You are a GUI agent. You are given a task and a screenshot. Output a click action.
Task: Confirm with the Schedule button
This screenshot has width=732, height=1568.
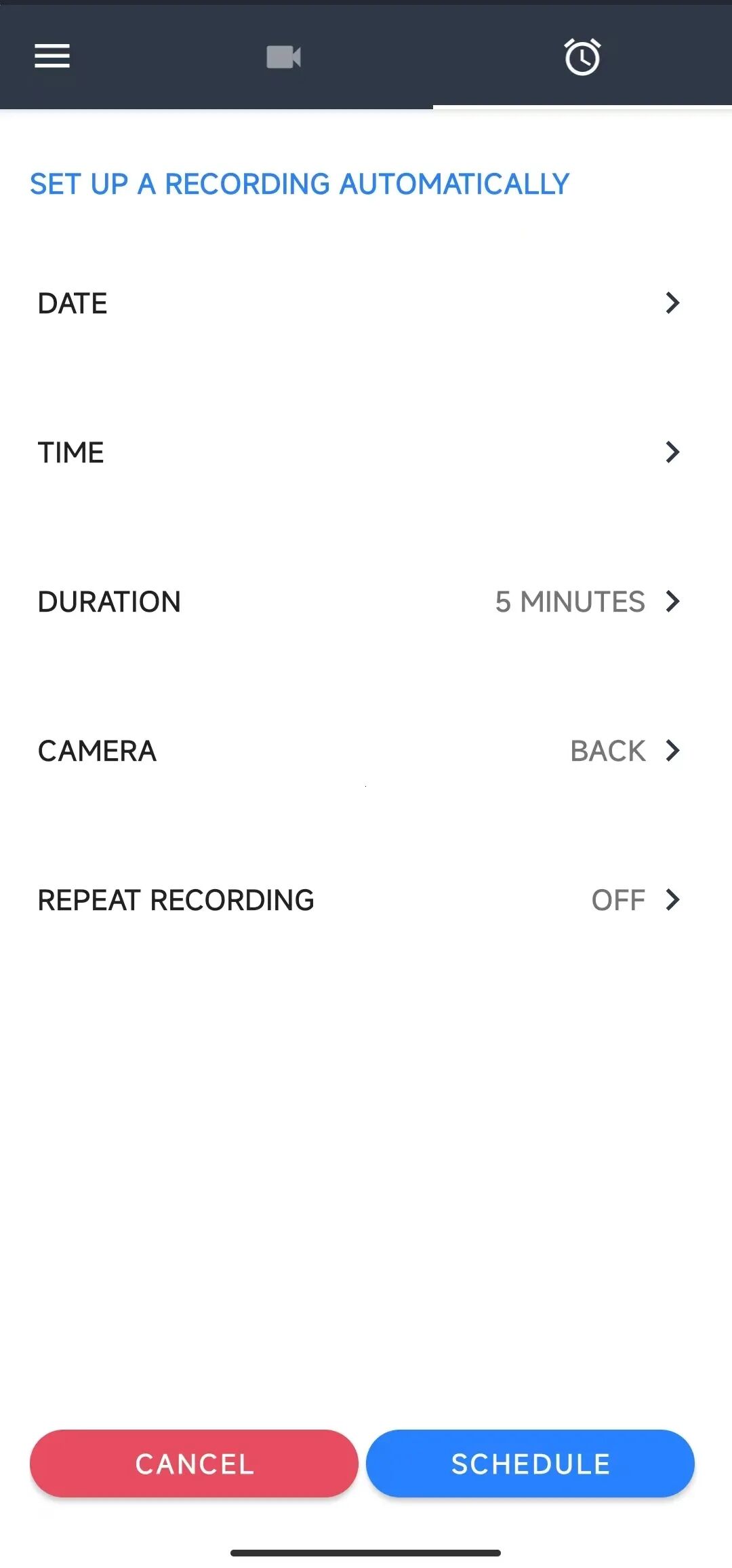[x=530, y=1464]
